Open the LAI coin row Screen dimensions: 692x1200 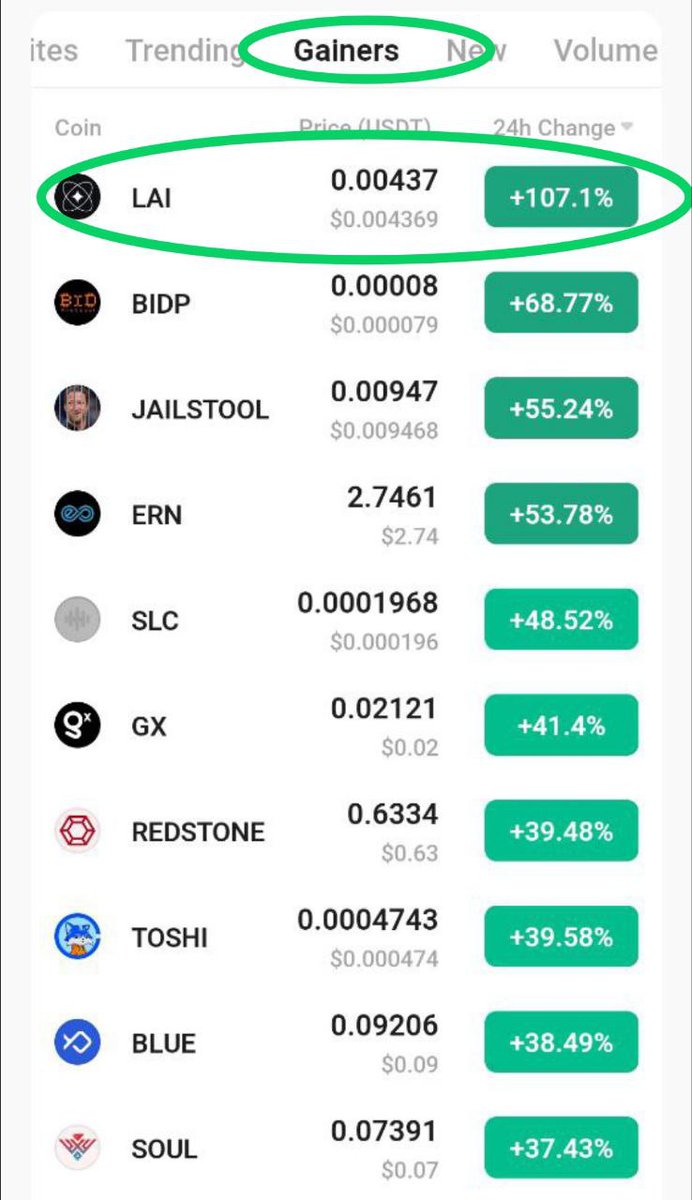pos(346,198)
